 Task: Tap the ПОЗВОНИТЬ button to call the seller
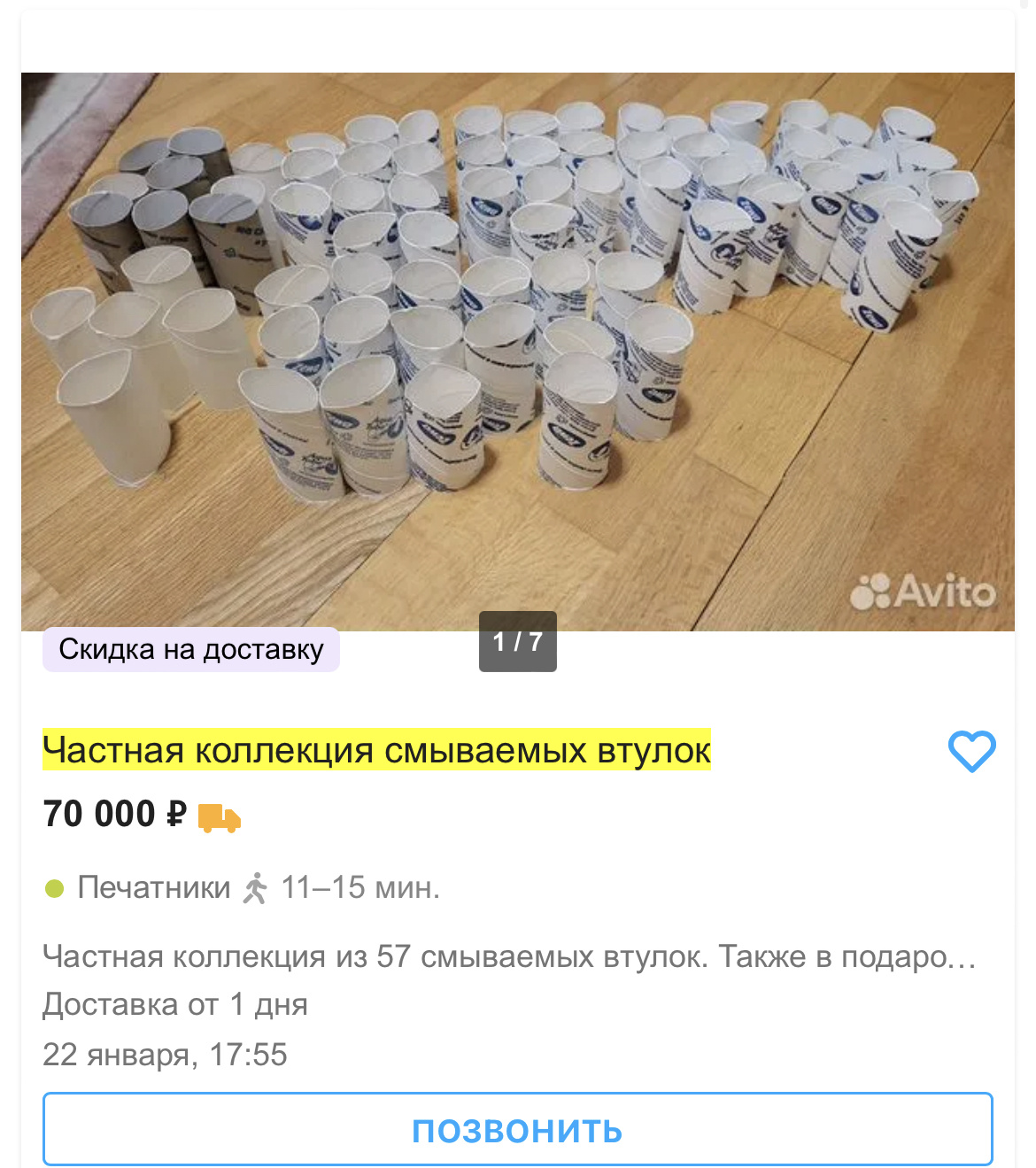(x=517, y=1129)
